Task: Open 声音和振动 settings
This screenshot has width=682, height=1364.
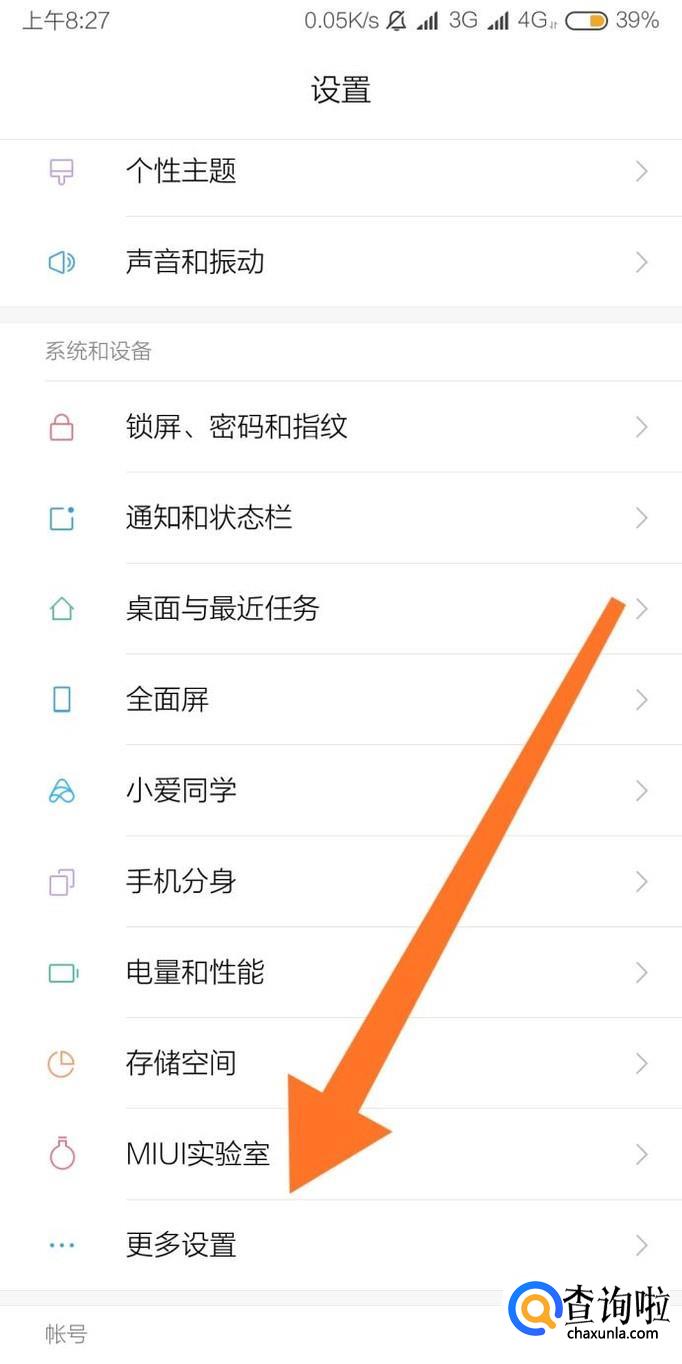Action: pos(195,262)
